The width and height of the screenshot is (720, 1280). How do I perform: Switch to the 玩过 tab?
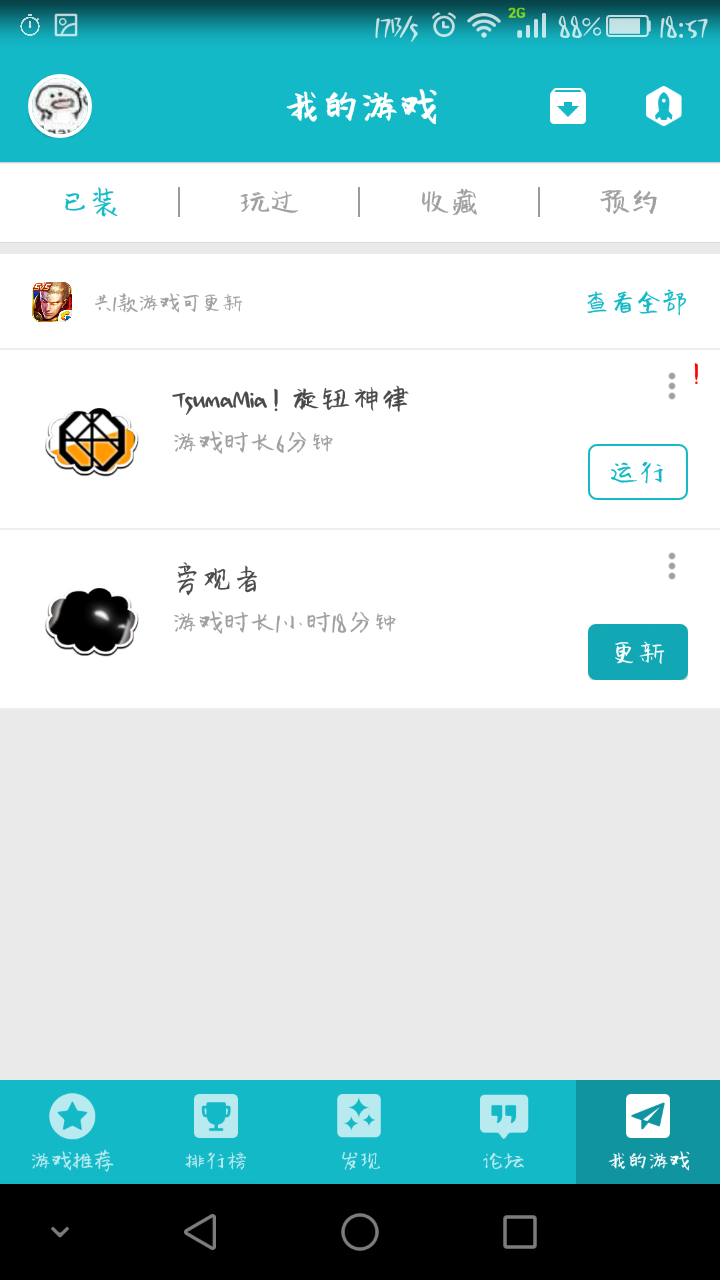(x=270, y=202)
